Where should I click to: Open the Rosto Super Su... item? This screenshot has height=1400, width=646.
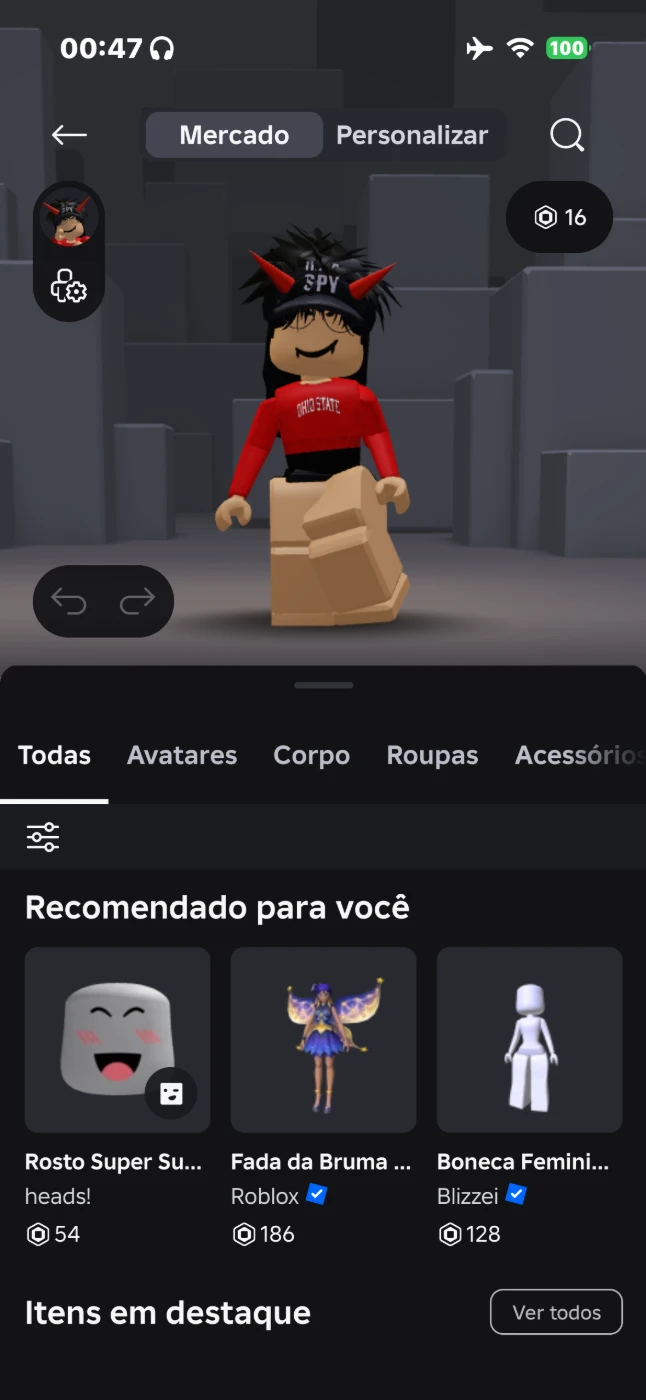click(x=117, y=1040)
